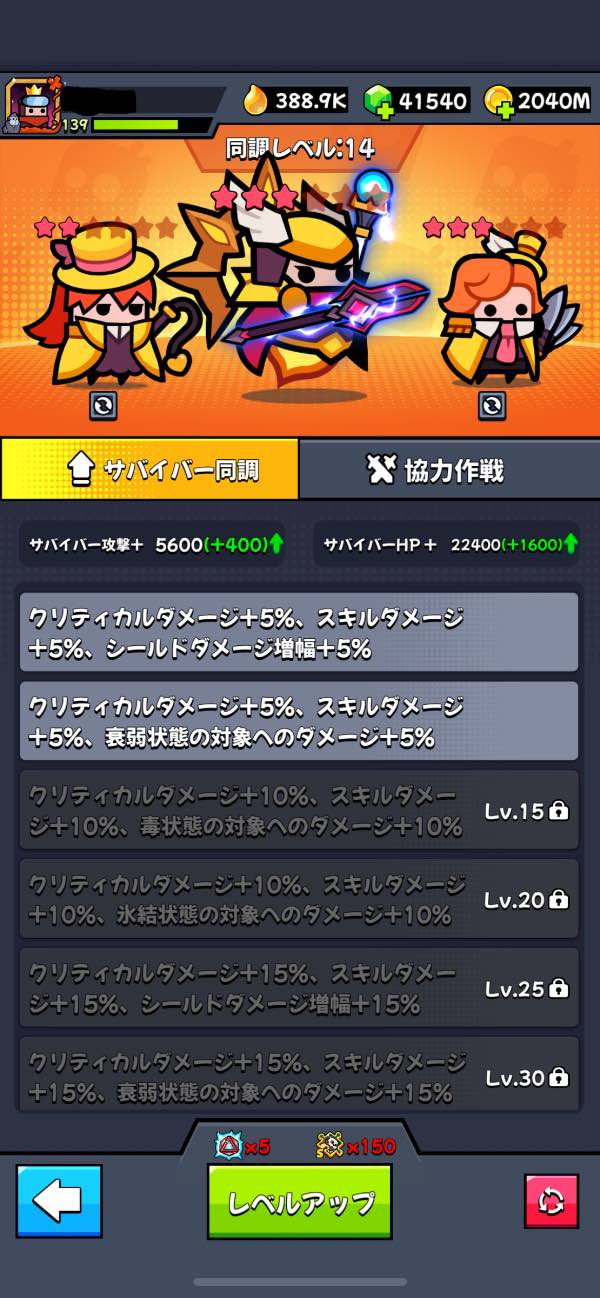
Task: Select the サバイバー同調 tab
Action: tap(150, 469)
